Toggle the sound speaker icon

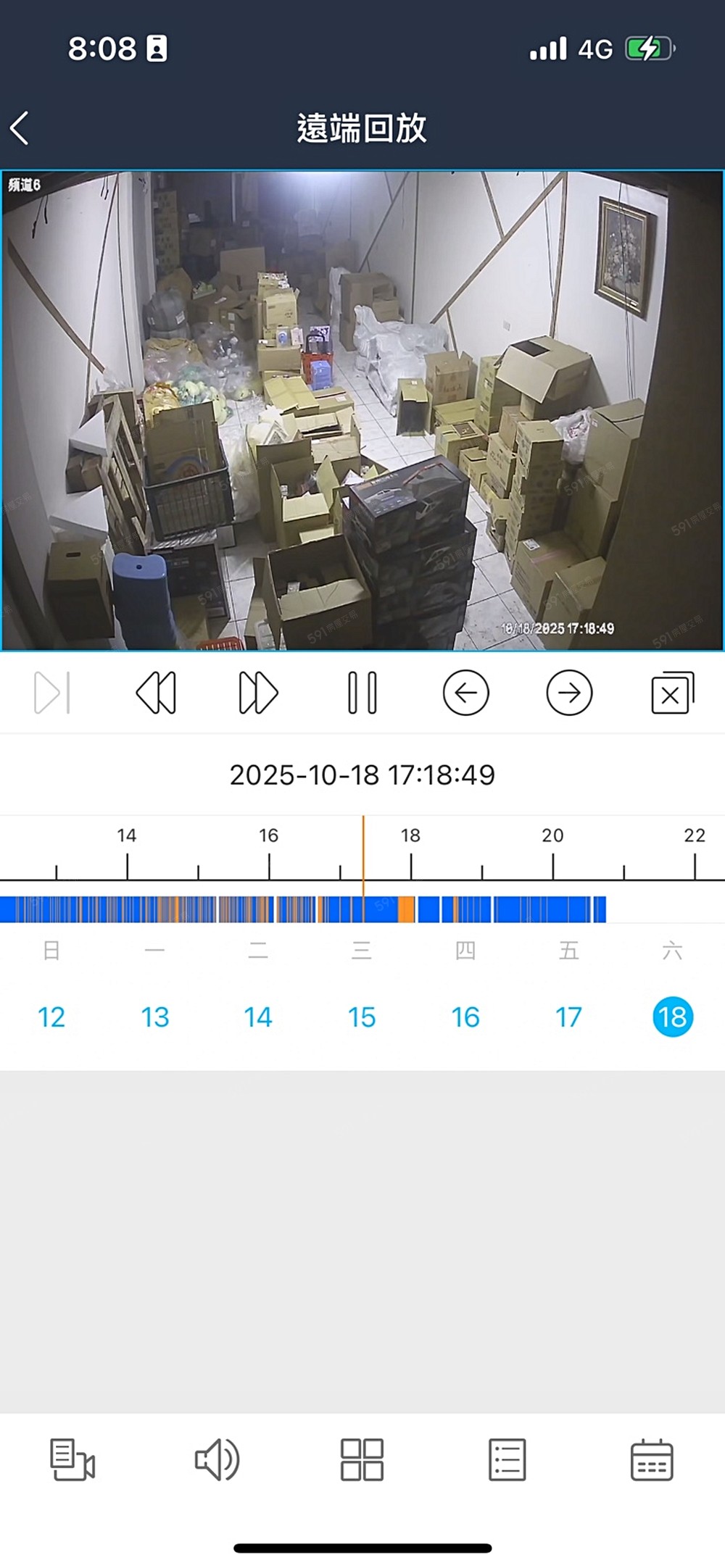pos(217,1459)
